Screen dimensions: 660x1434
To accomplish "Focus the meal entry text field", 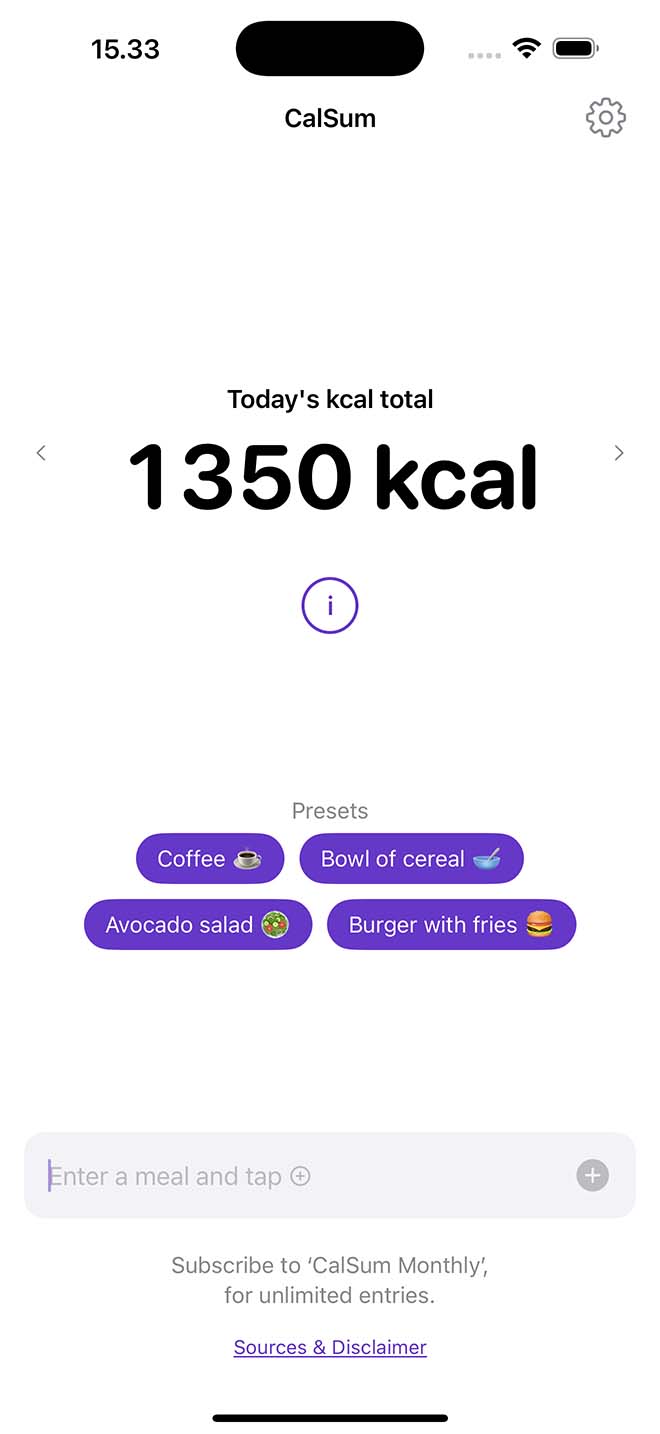I will click(x=300, y=1176).
